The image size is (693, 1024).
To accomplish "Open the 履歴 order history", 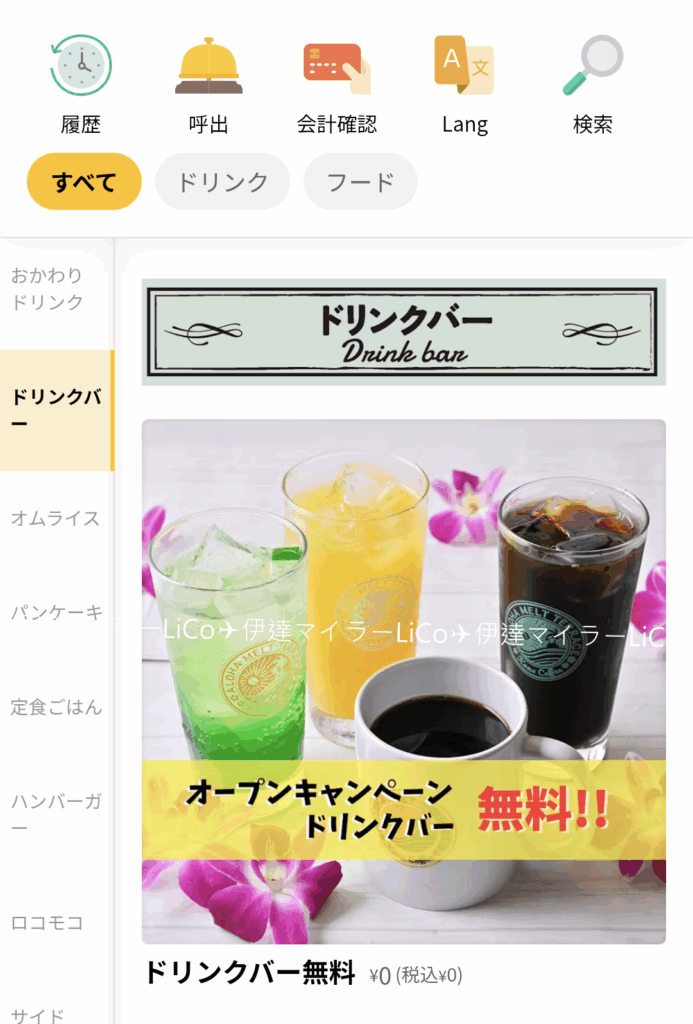I will (x=81, y=85).
